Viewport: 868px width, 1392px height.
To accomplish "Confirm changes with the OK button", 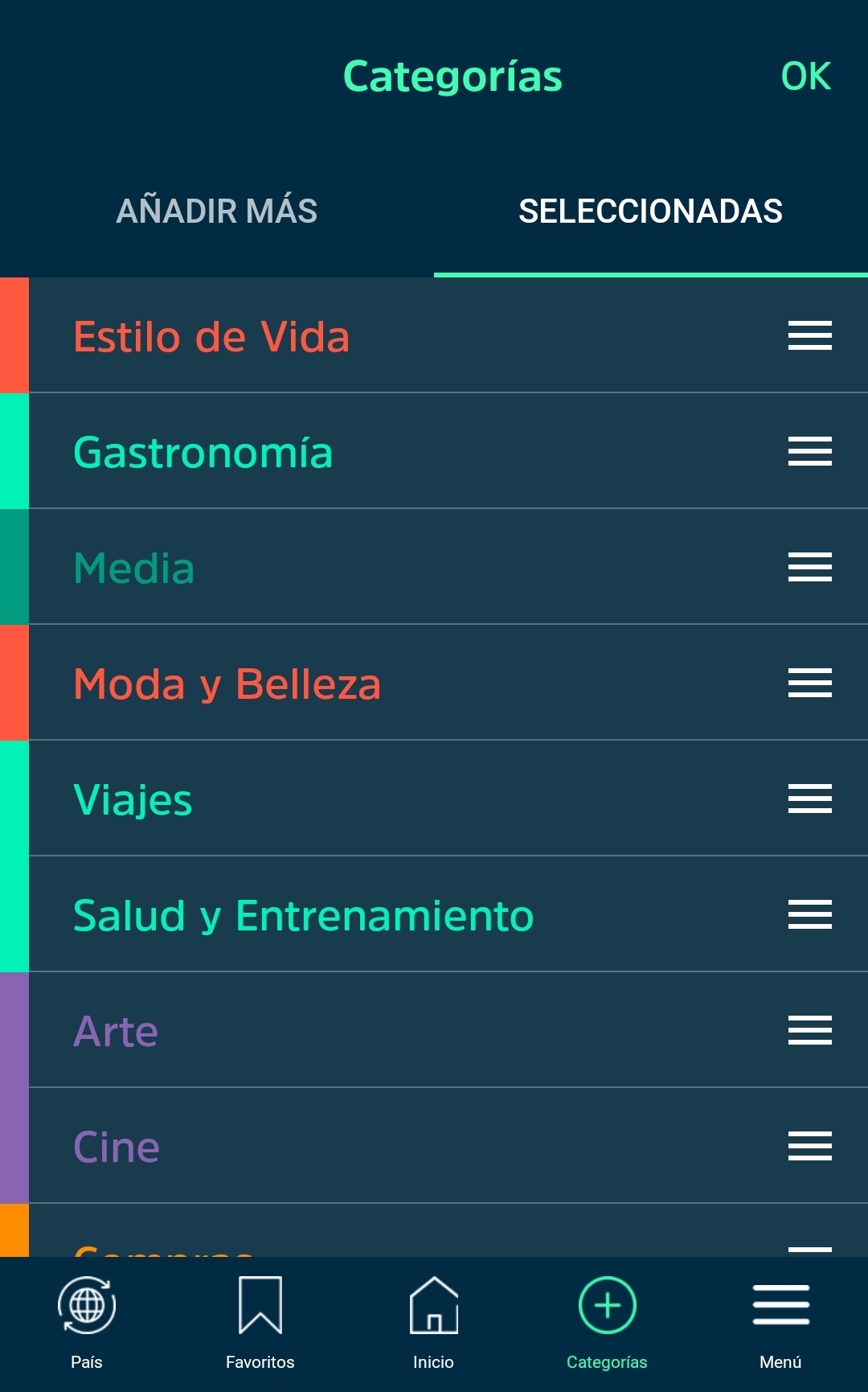I will [805, 76].
